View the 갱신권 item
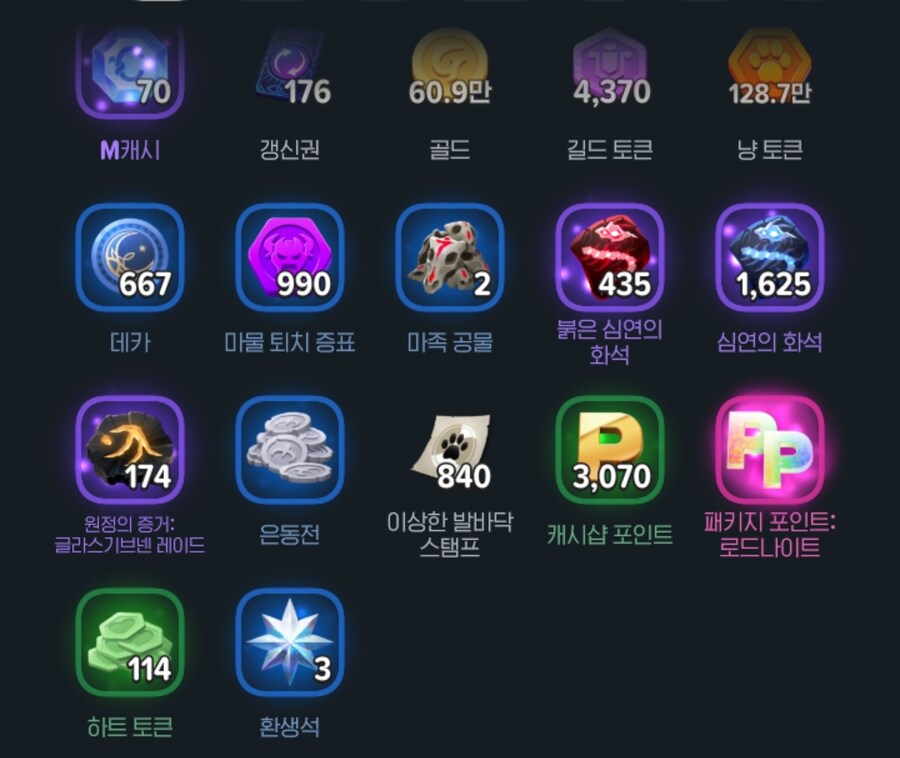Screen dimensions: 900x758 coord(290,72)
